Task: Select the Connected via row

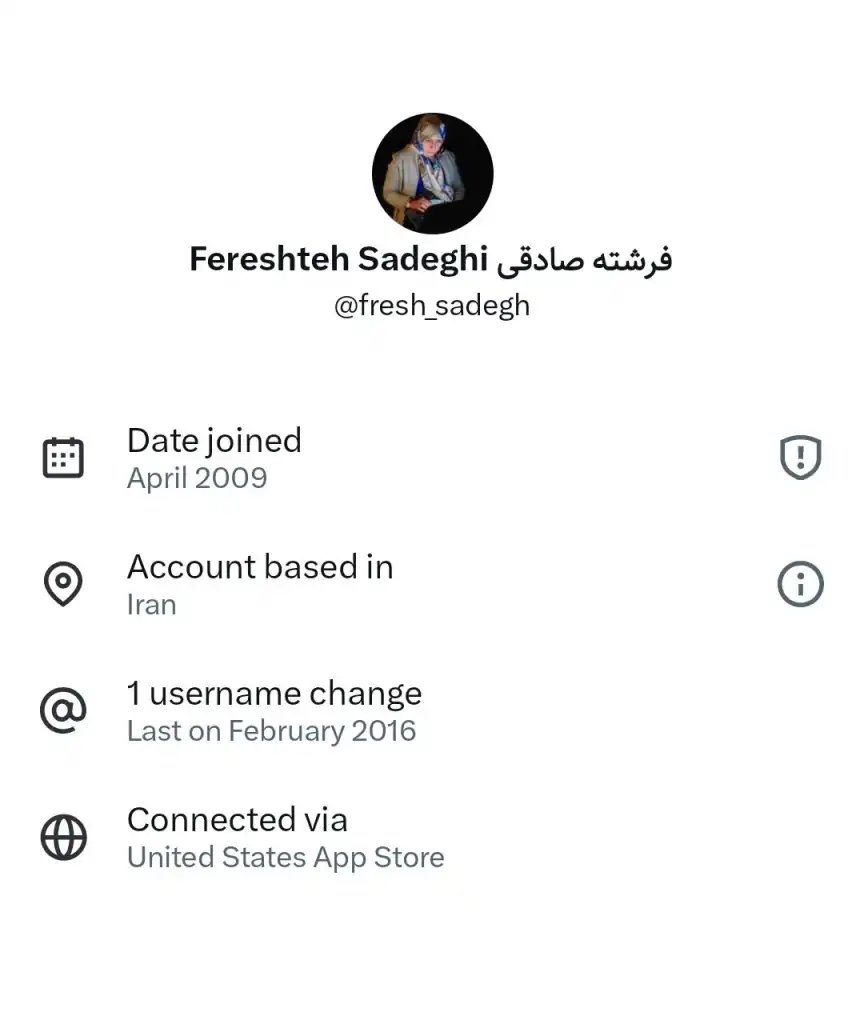Action: point(237,820)
